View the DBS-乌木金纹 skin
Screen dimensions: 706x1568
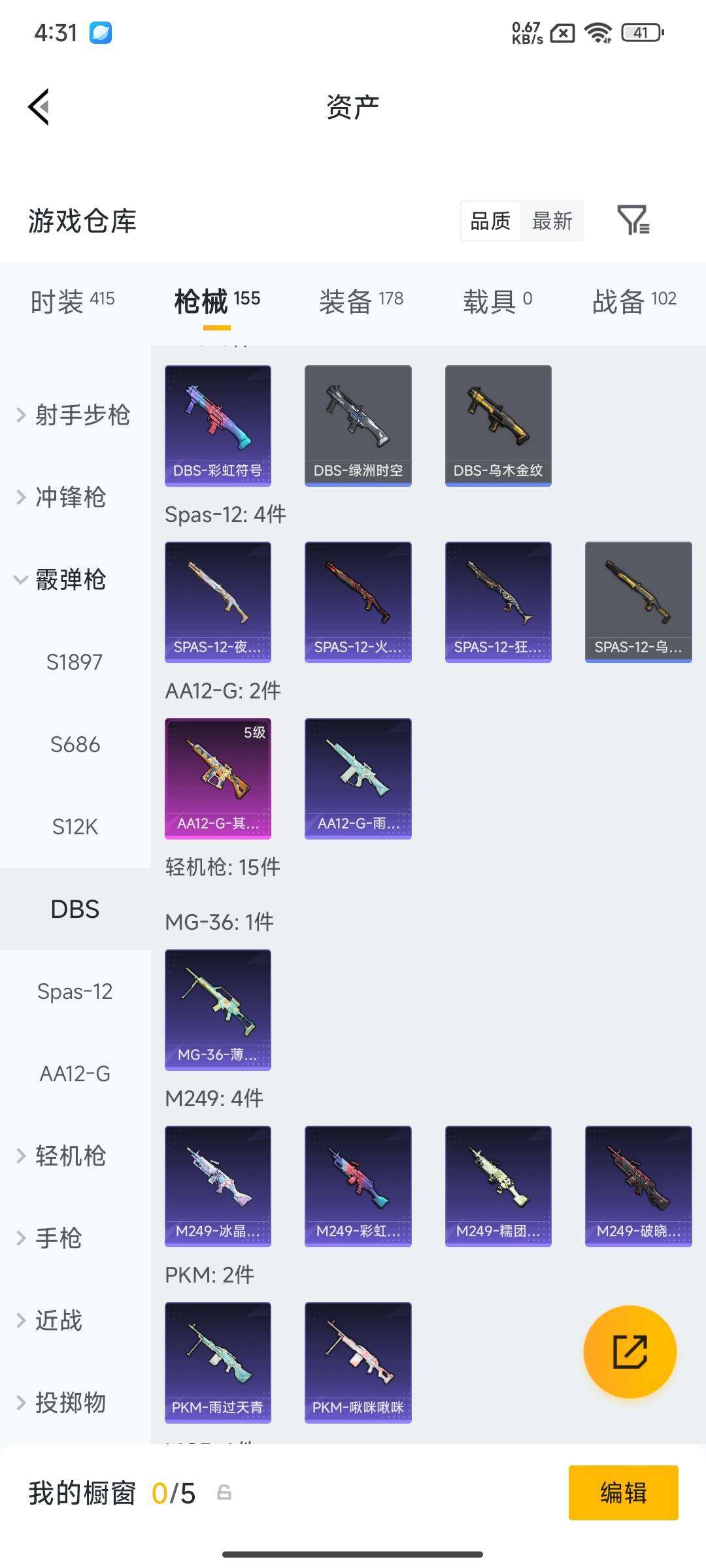pos(498,425)
